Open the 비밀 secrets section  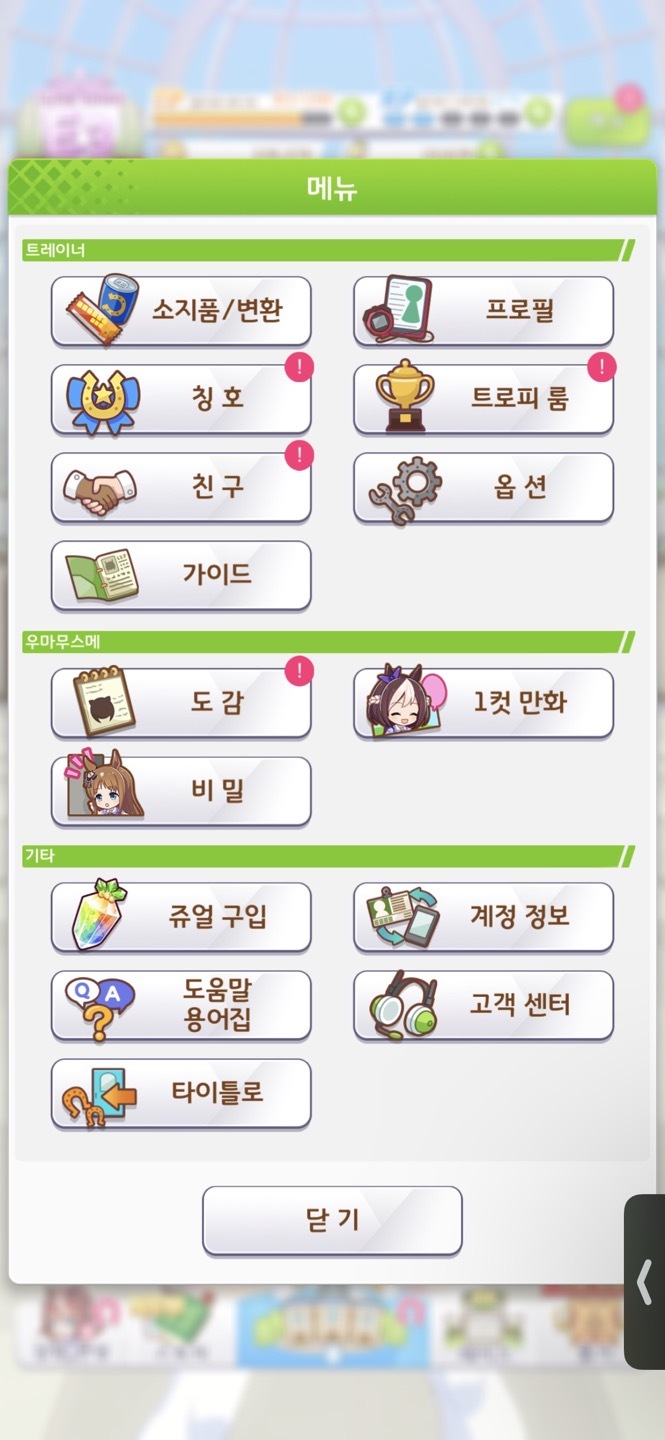[x=181, y=791]
